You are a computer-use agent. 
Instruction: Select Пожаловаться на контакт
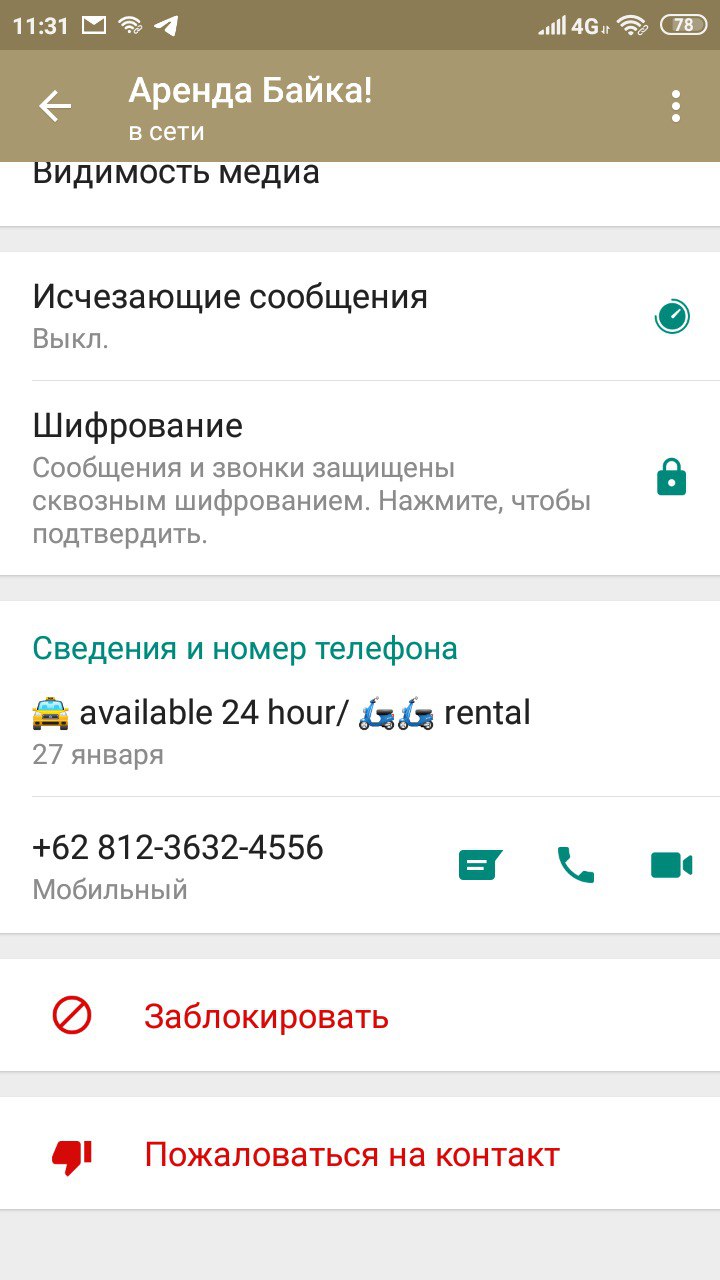tap(360, 1154)
